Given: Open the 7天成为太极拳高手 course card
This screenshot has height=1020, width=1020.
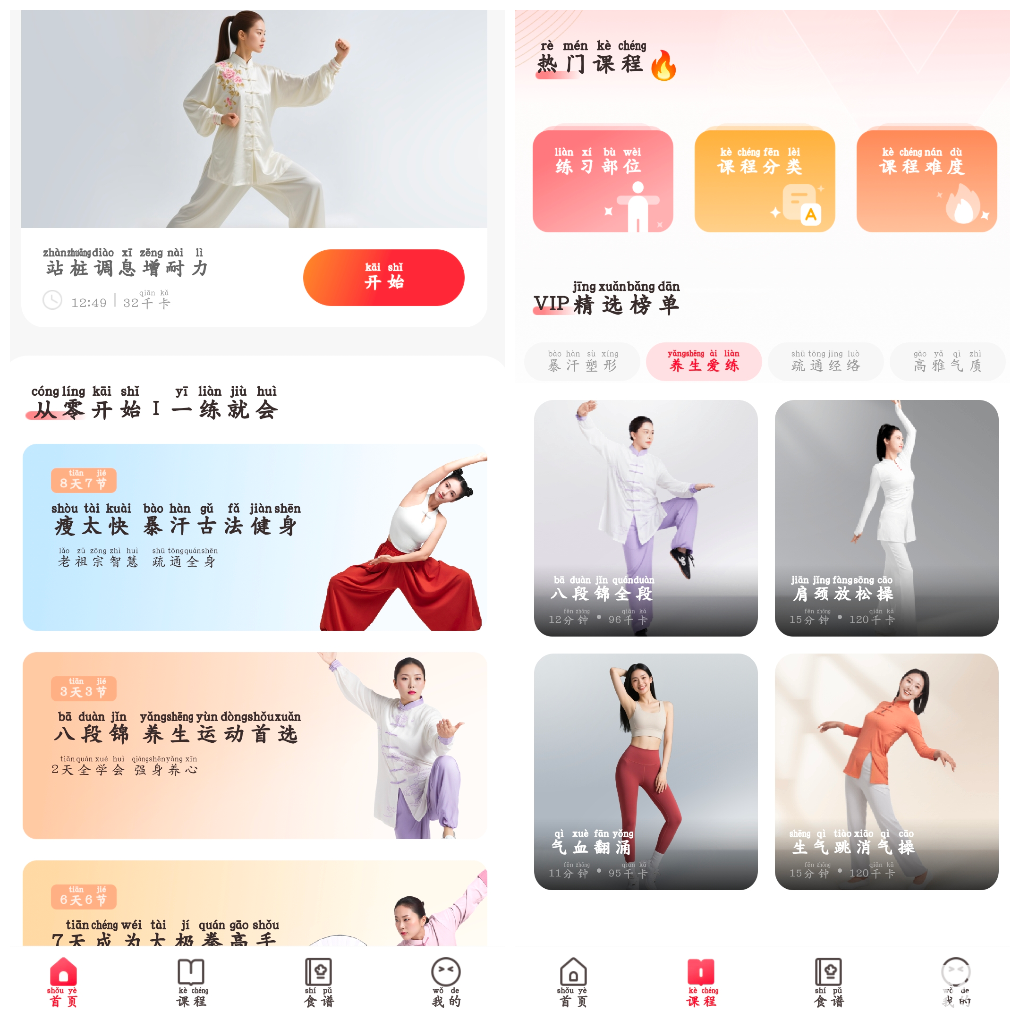Looking at the screenshot, I should click(254, 904).
